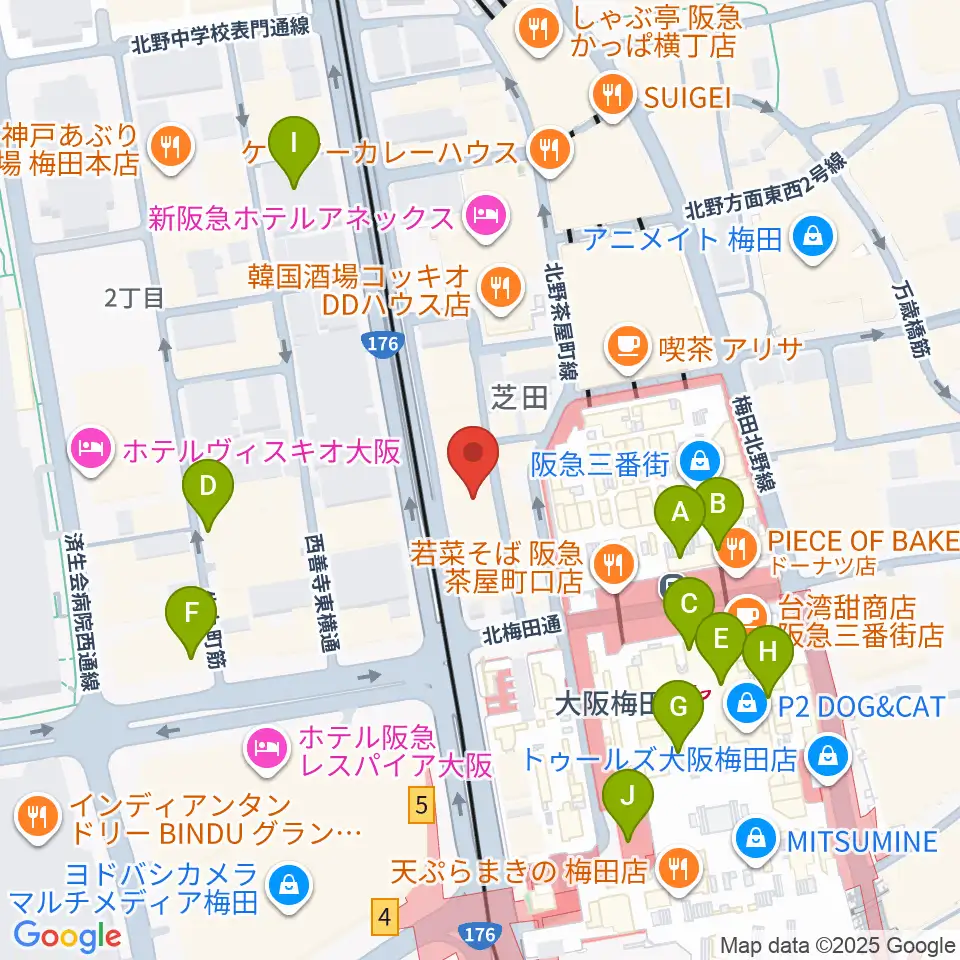Tap the green marker labeled G

pos(678,709)
